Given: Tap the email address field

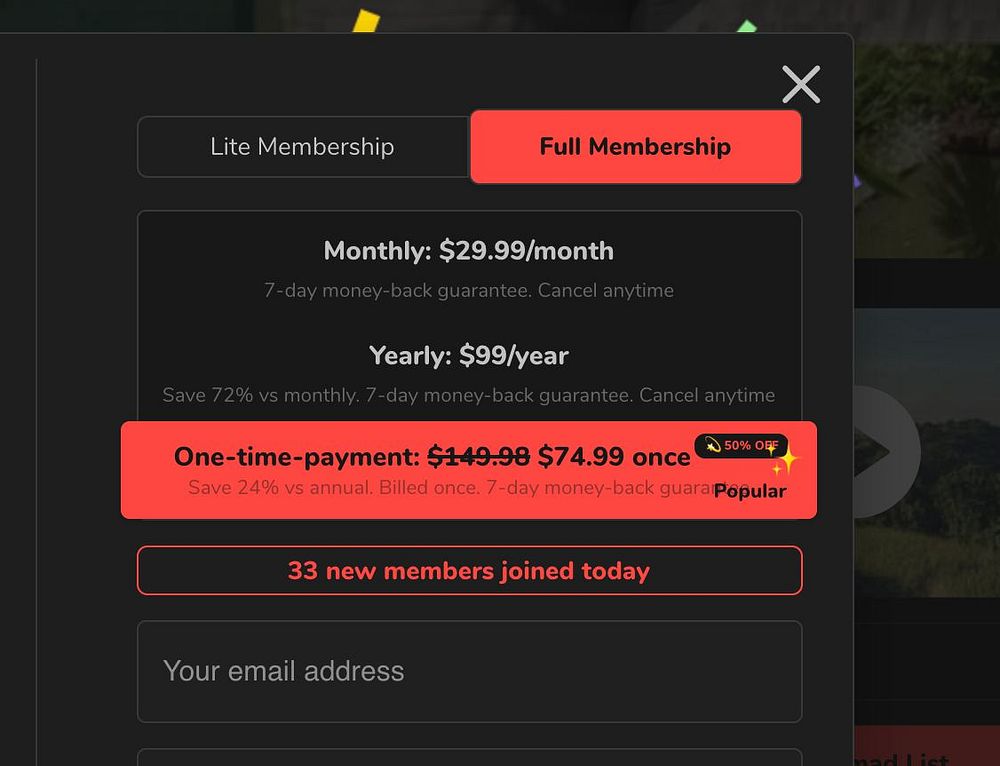Looking at the screenshot, I should click(468, 671).
